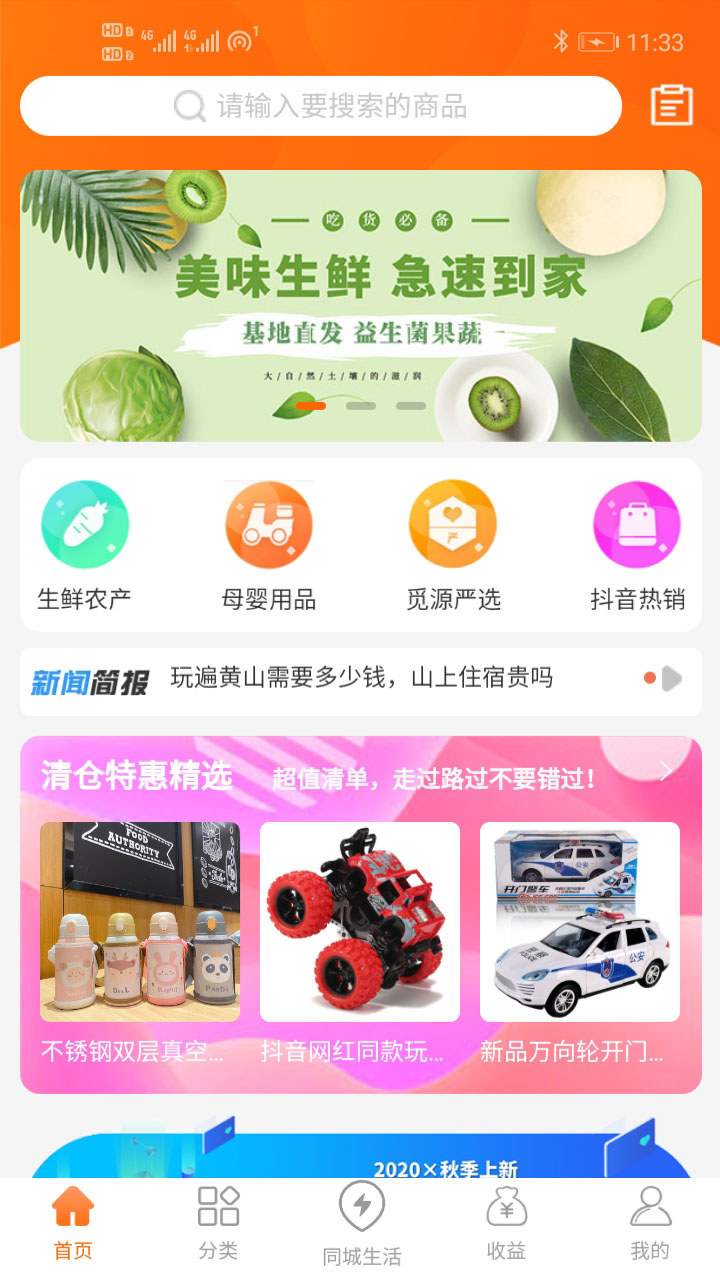This screenshot has width=720, height=1280.
Task: Open the 美味生鲜 急速到家 banner
Action: (x=360, y=305)
